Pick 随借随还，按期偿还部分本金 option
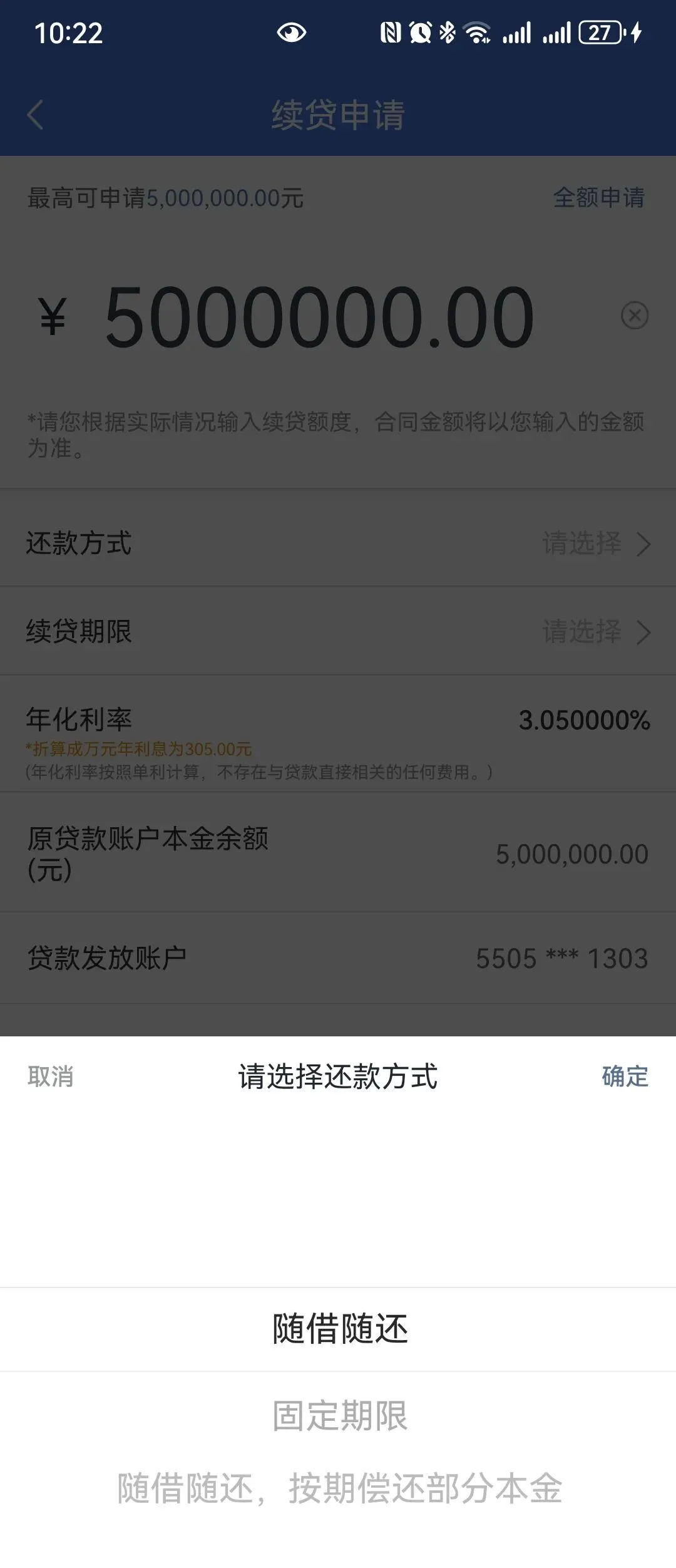This screenshot has width=676, height=1568. pyautogui.click(x=339, y=1489)
